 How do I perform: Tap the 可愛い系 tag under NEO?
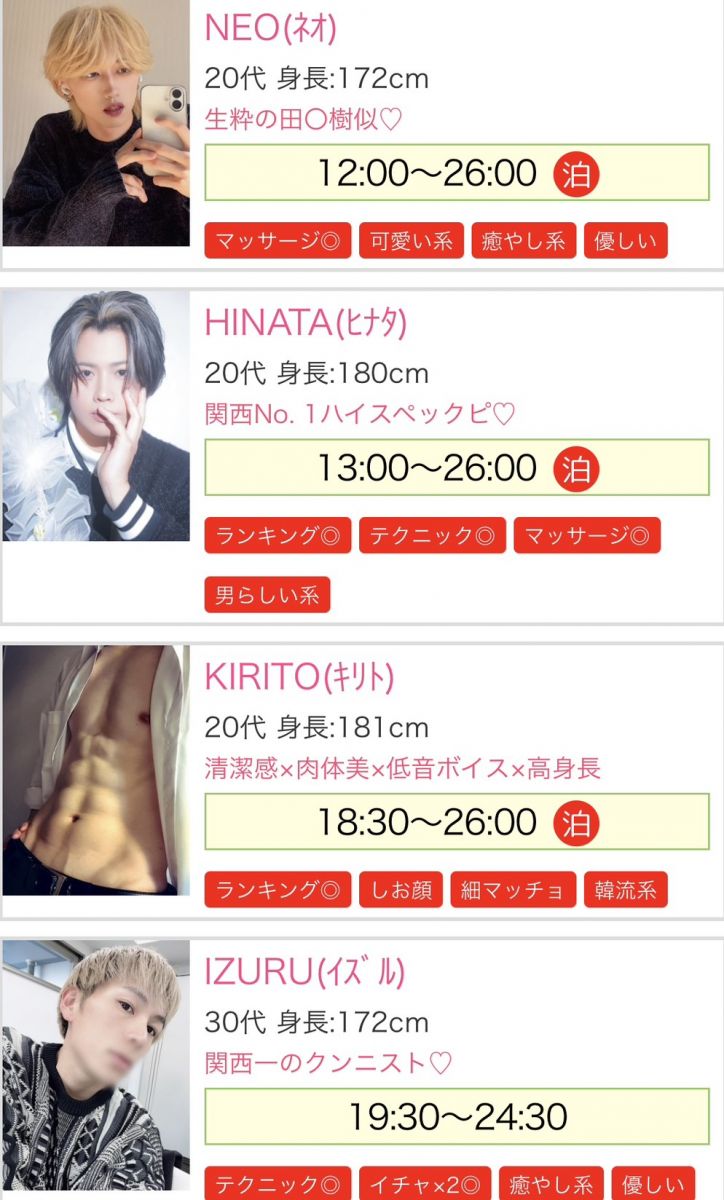pos(411,241)
